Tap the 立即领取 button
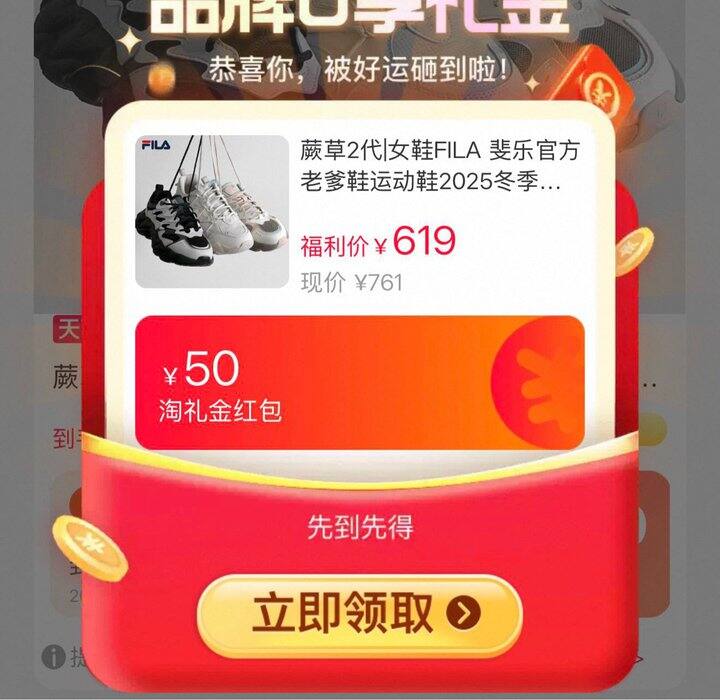 pos(360,615)
